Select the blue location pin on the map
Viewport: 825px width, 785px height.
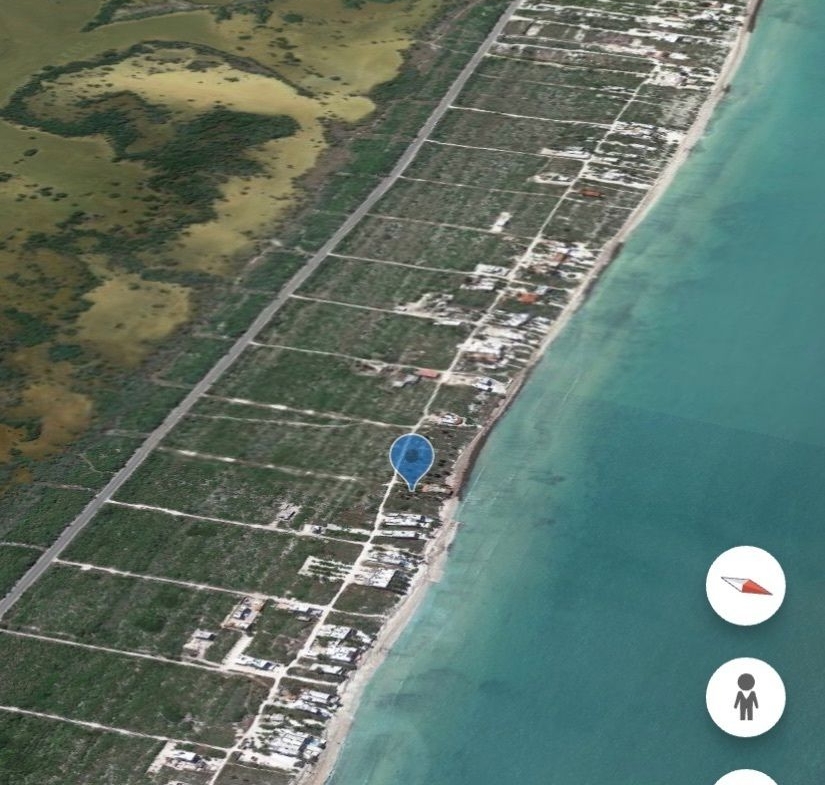pyautogui.click(x=411, y=458)
